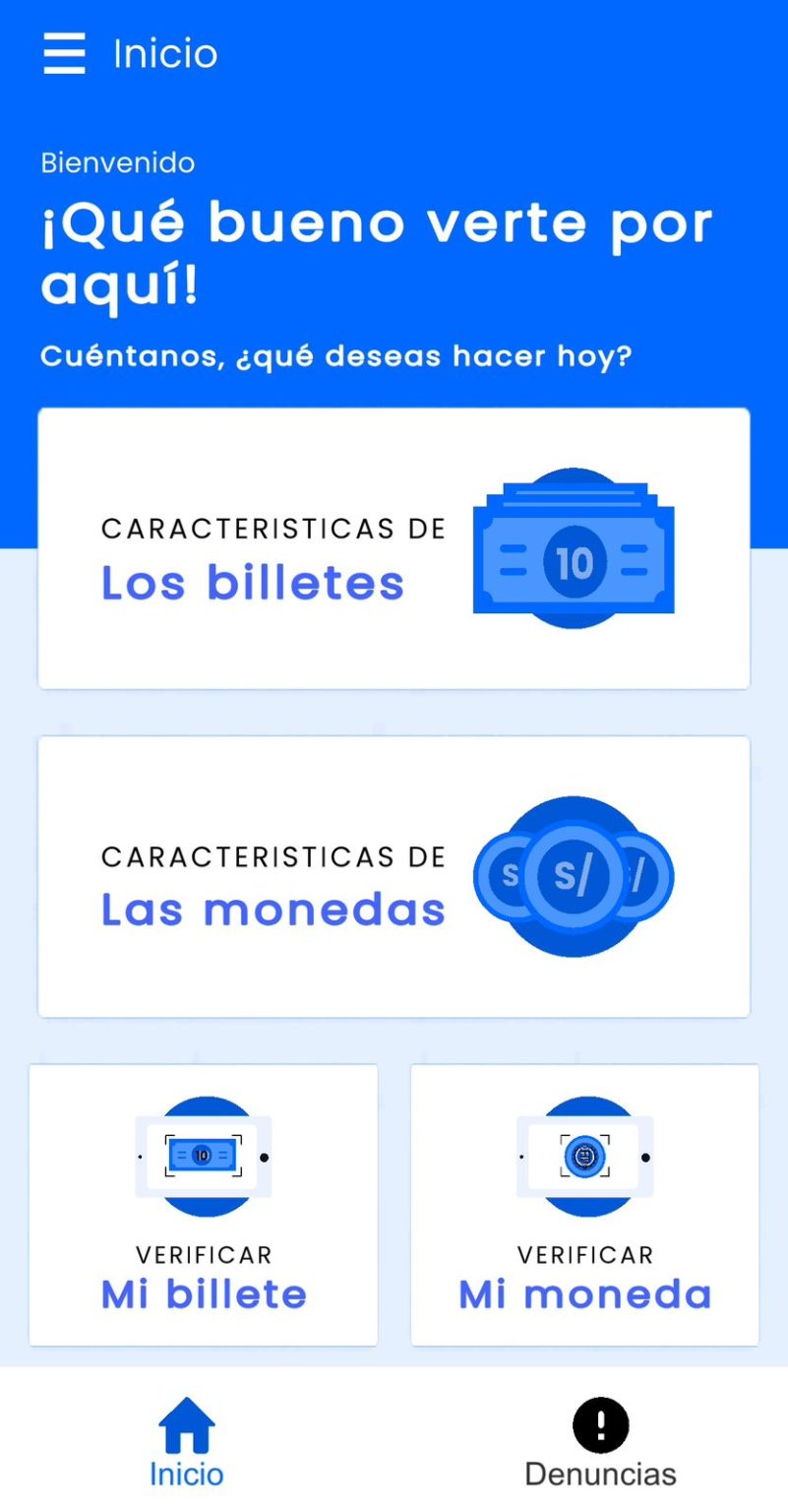788x1512 pixels.
Task: Select the banknote scanner icon under Verificar Mi billete
Action: [203, 1158]
